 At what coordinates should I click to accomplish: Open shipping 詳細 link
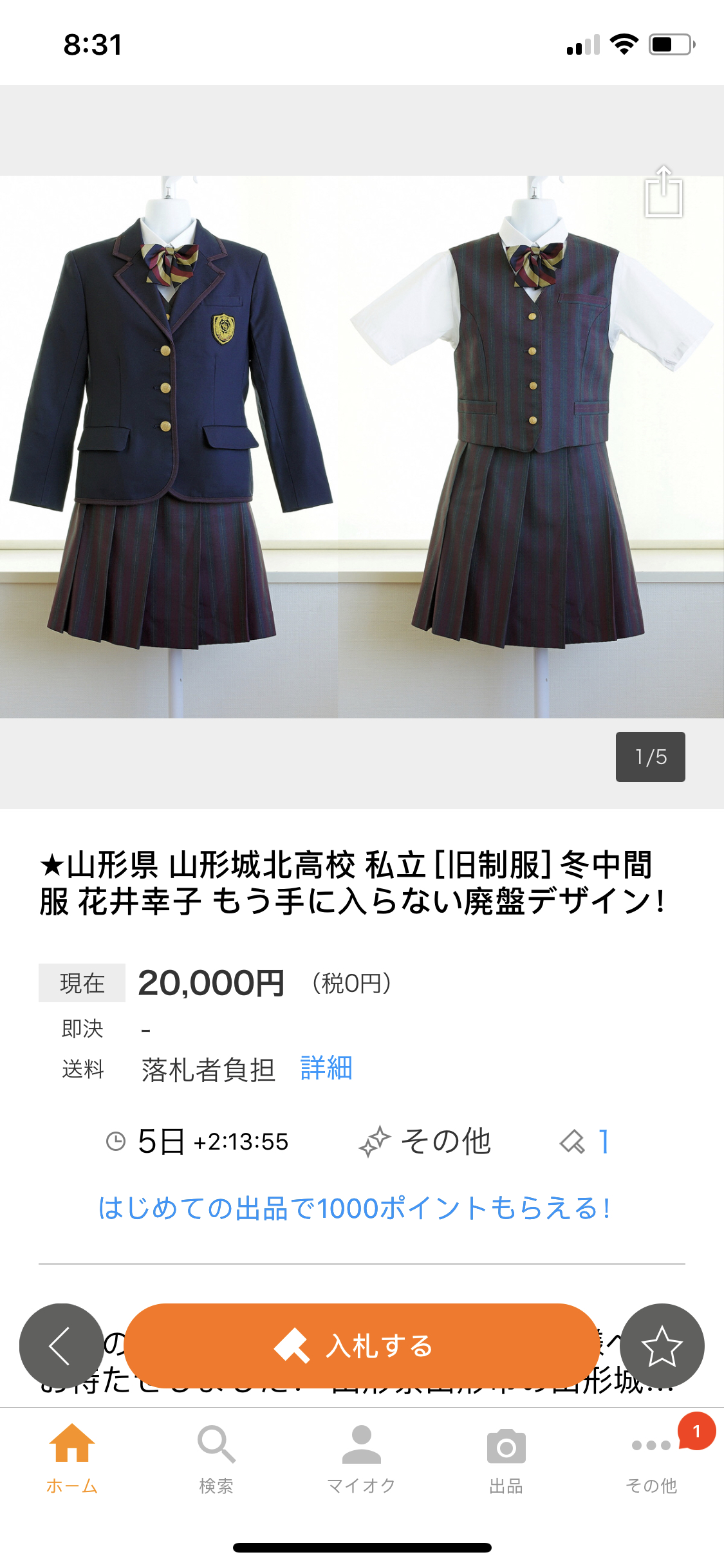click(326, 1069)
